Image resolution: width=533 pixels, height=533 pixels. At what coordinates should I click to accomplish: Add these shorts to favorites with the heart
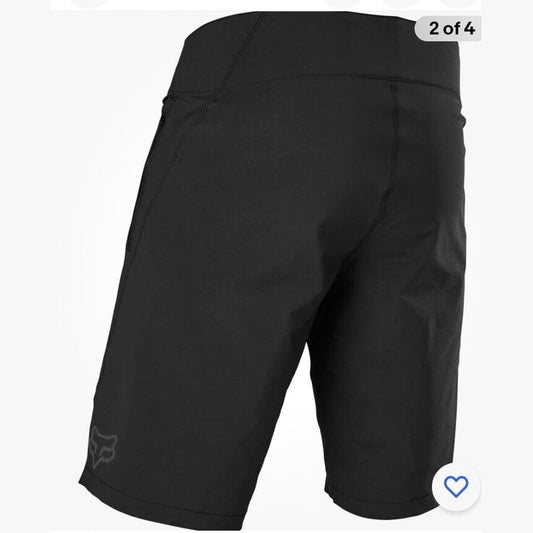pos(456,486)
